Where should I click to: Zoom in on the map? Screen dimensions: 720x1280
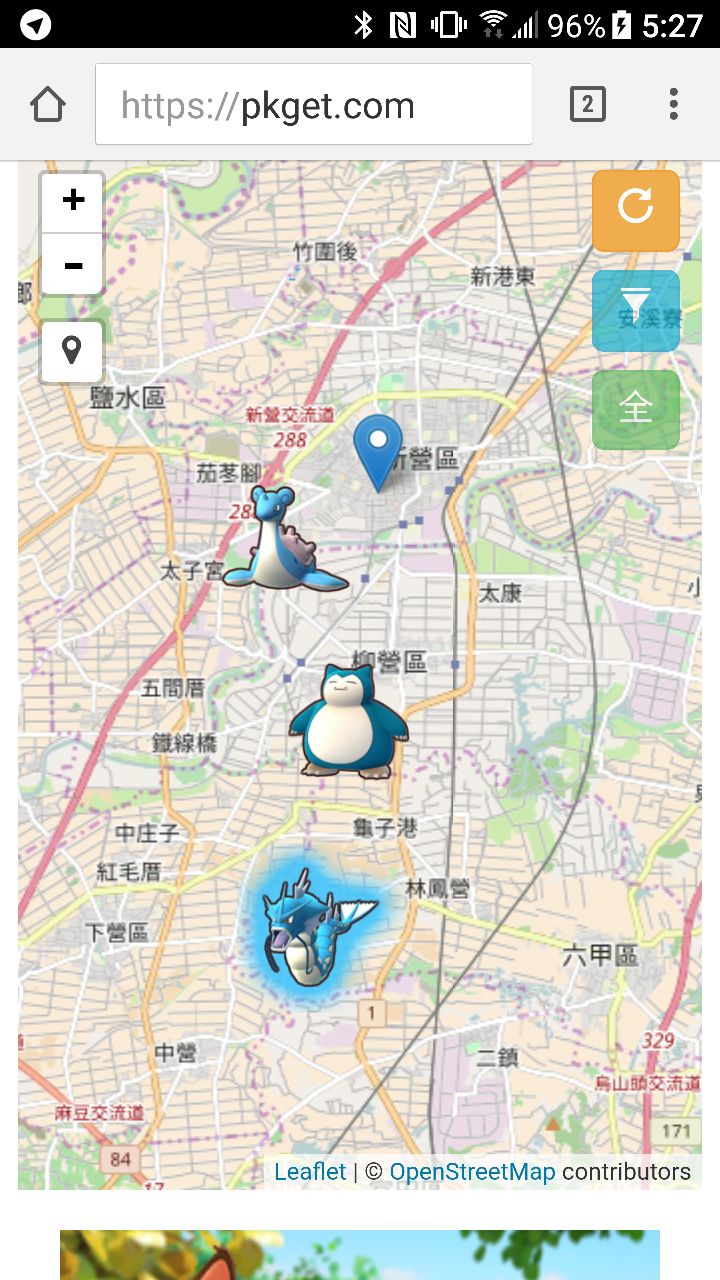pos(73,201)
